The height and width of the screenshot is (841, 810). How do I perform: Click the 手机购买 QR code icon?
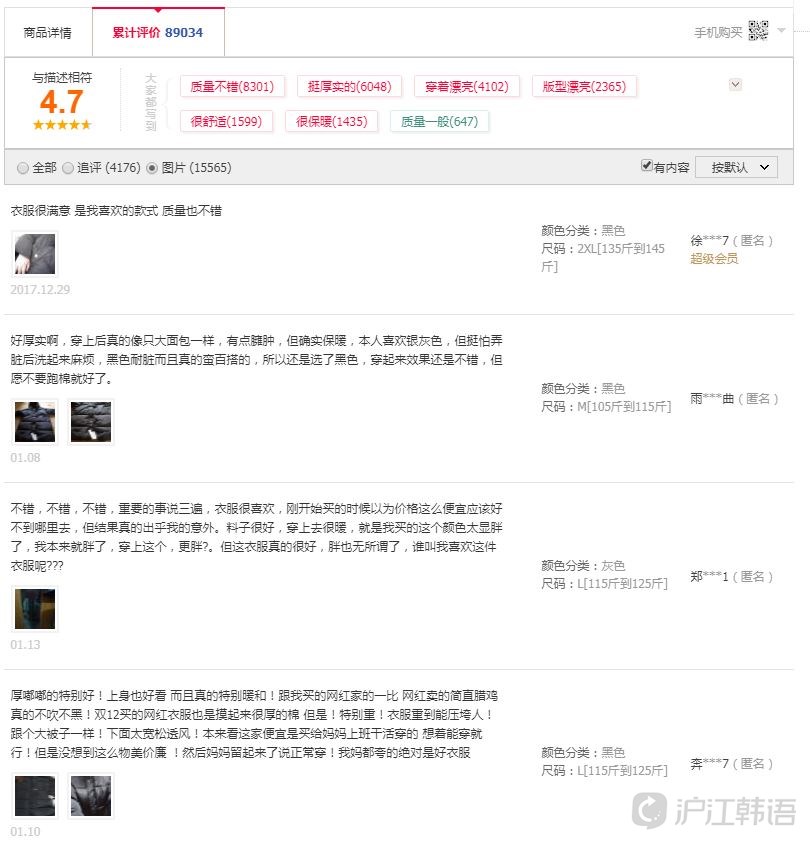click(759, 31)
